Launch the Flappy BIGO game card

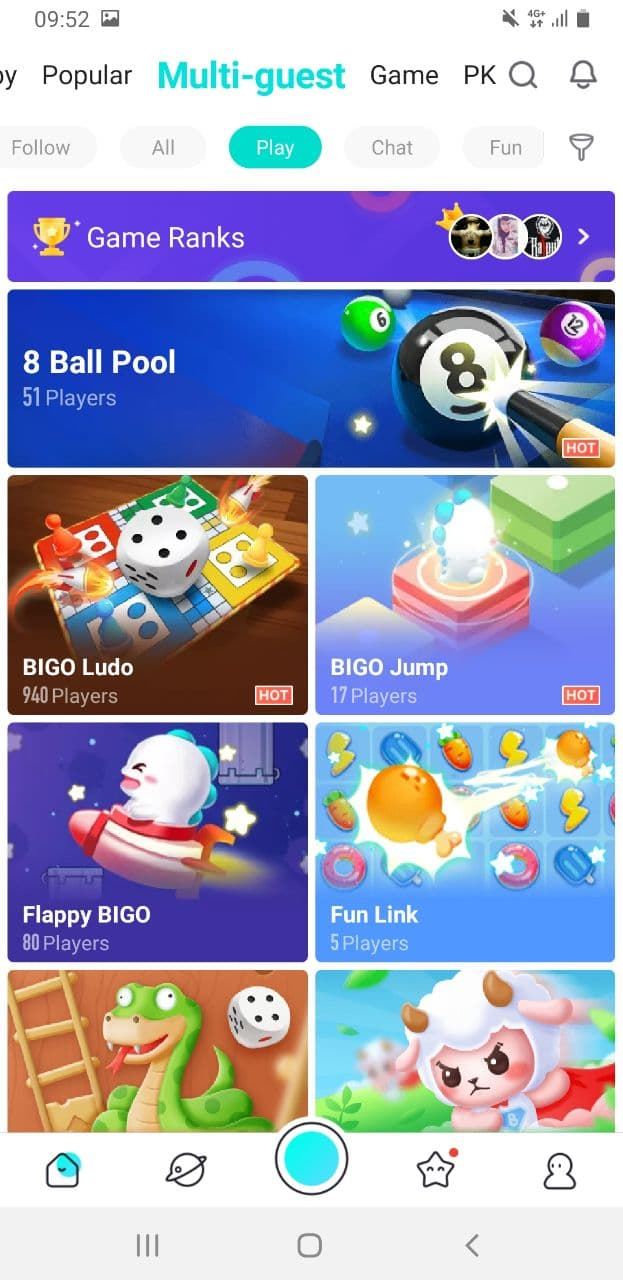[158, 842]
